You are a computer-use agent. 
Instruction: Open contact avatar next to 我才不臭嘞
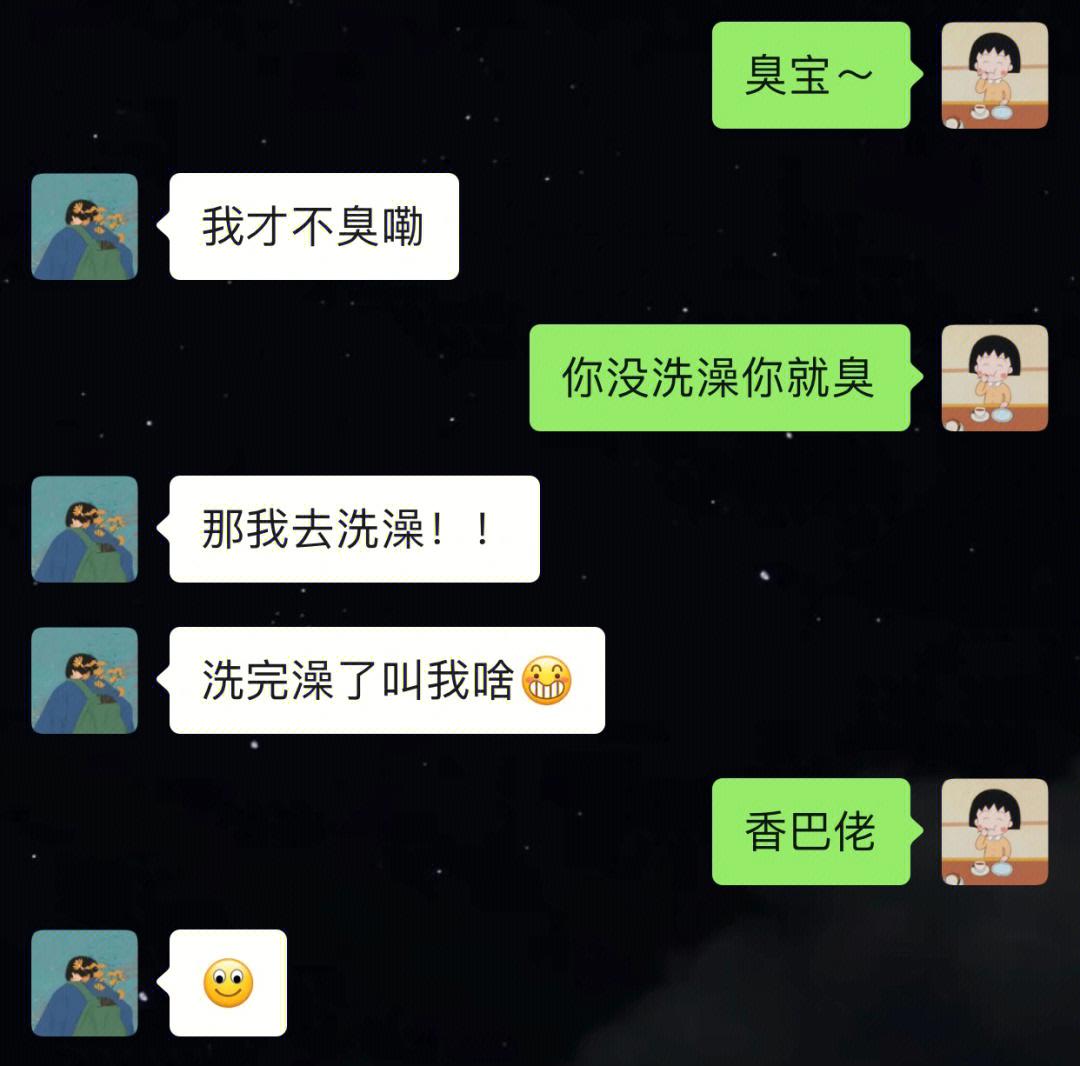(84, 226)
